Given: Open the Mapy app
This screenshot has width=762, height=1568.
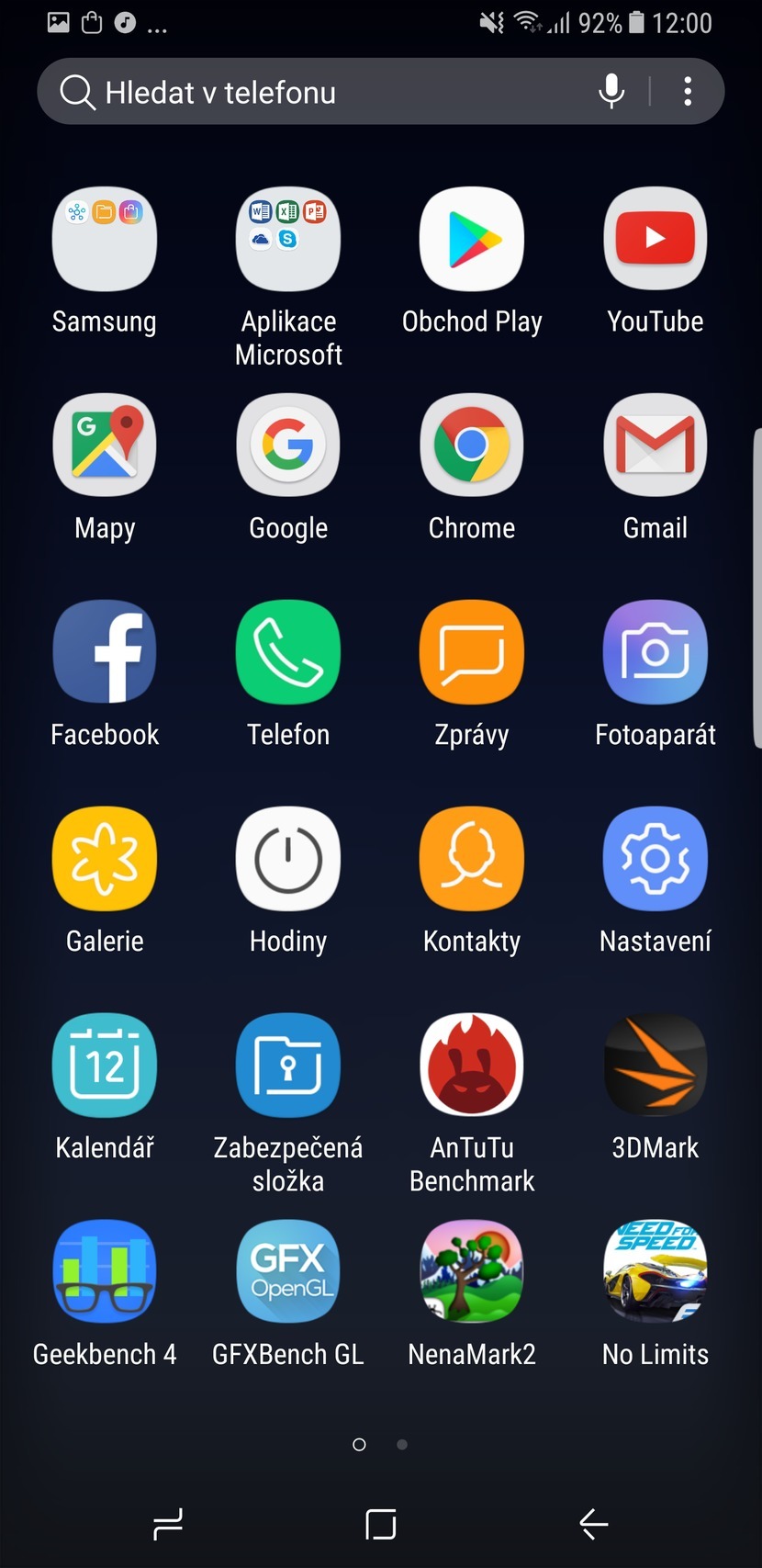Looking at the screenshot, I should tap(104, 446).
